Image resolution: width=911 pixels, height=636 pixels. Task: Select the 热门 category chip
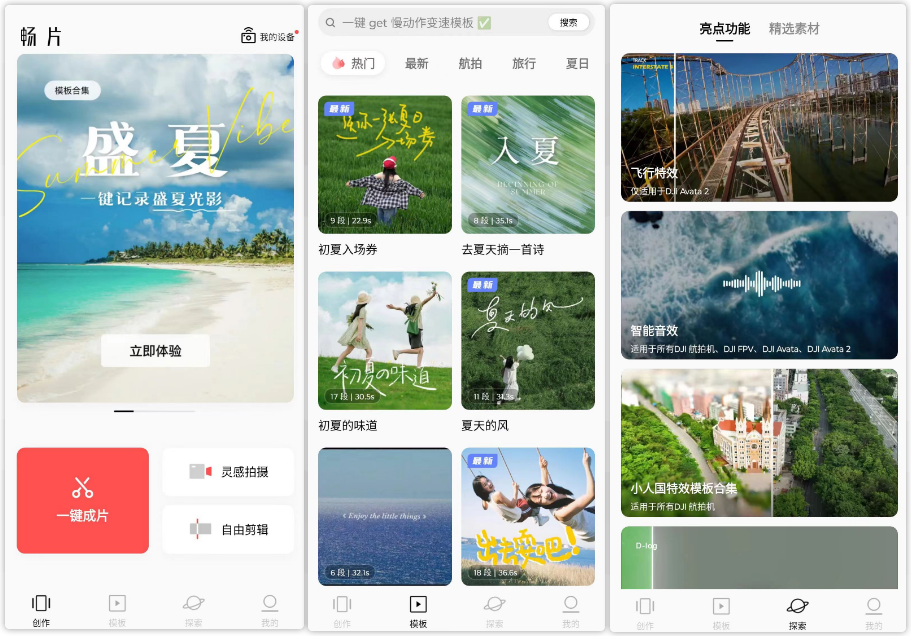pyautogui.click(x=353, y=63)
